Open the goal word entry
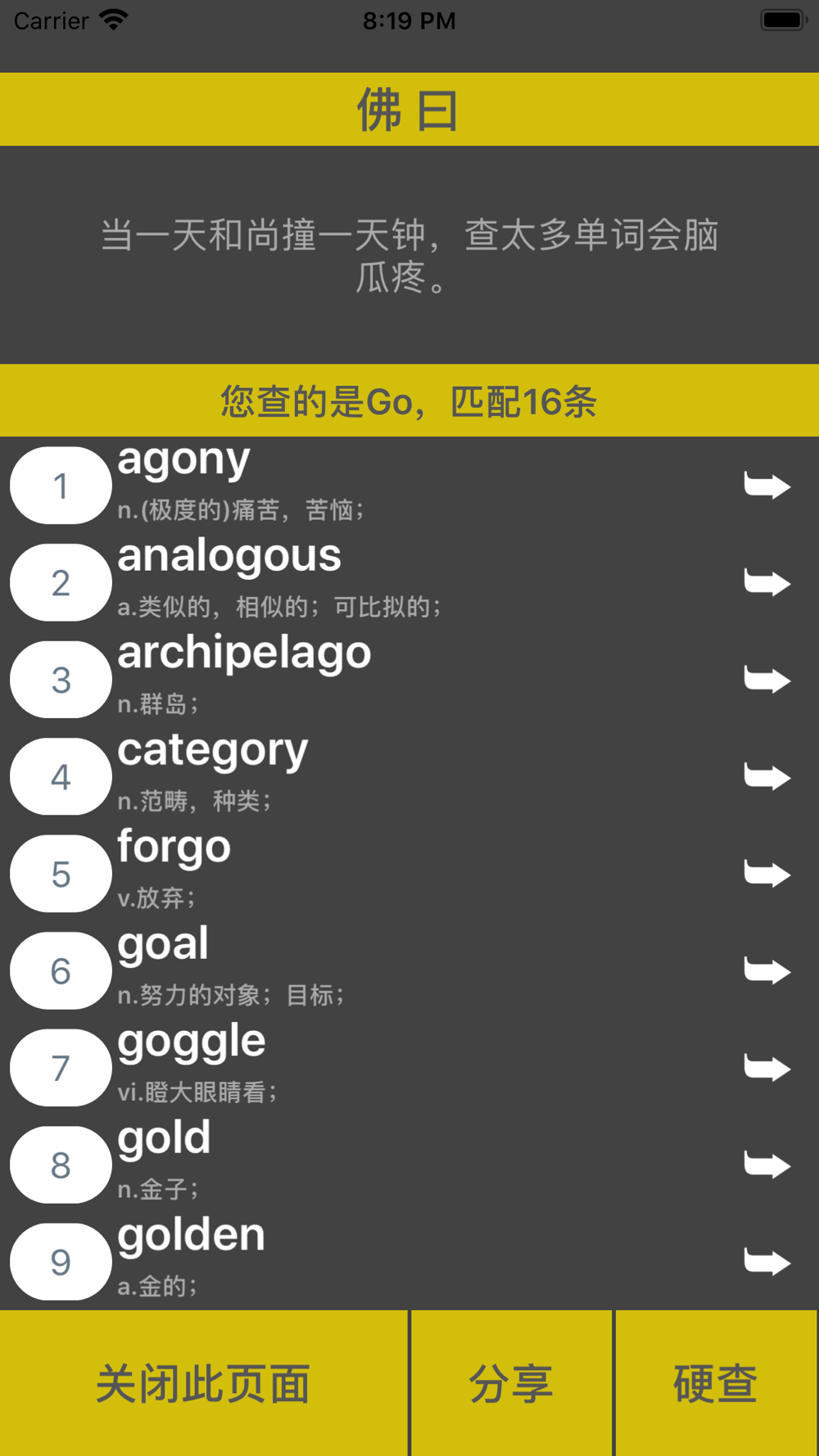 tap(409, 970)
